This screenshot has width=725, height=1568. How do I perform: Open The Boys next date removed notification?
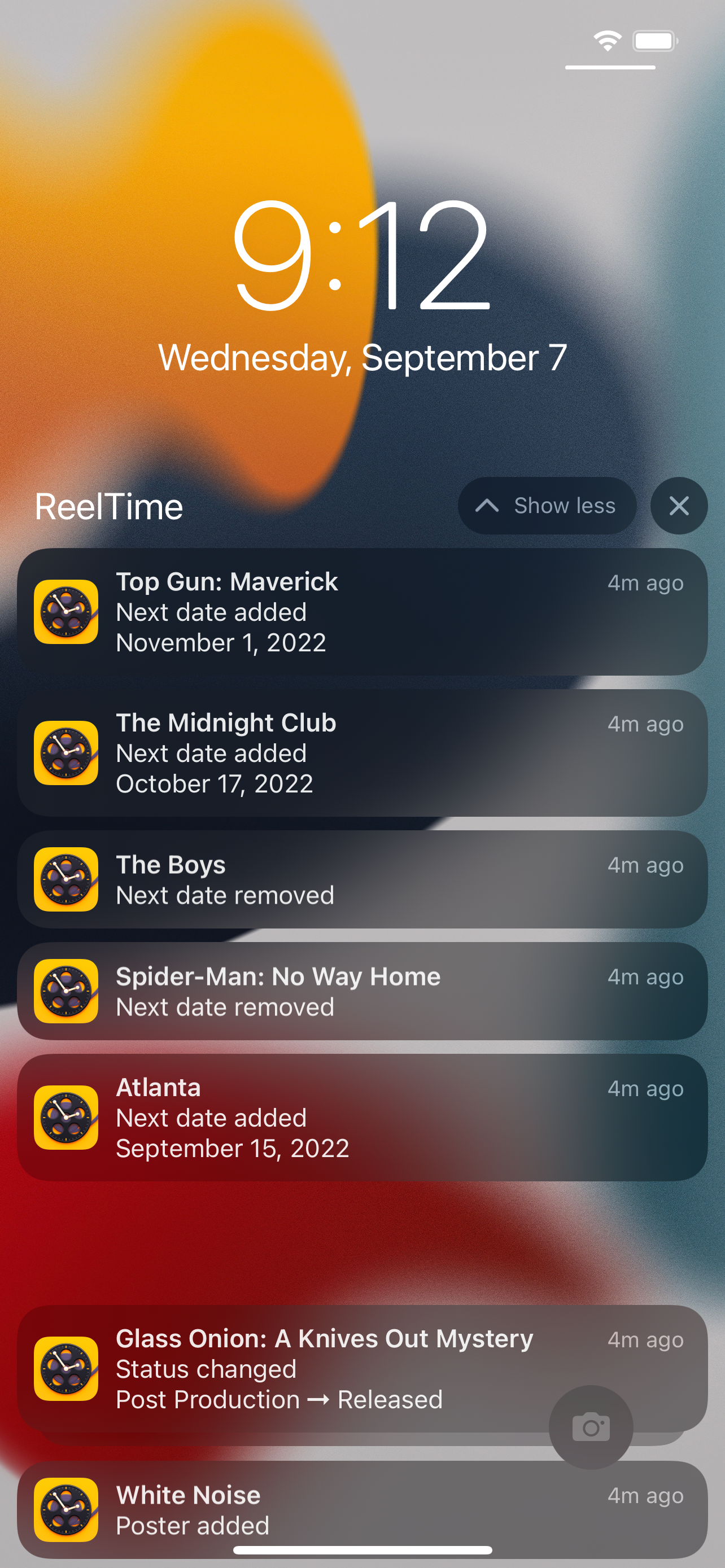(x=361, y=879)
